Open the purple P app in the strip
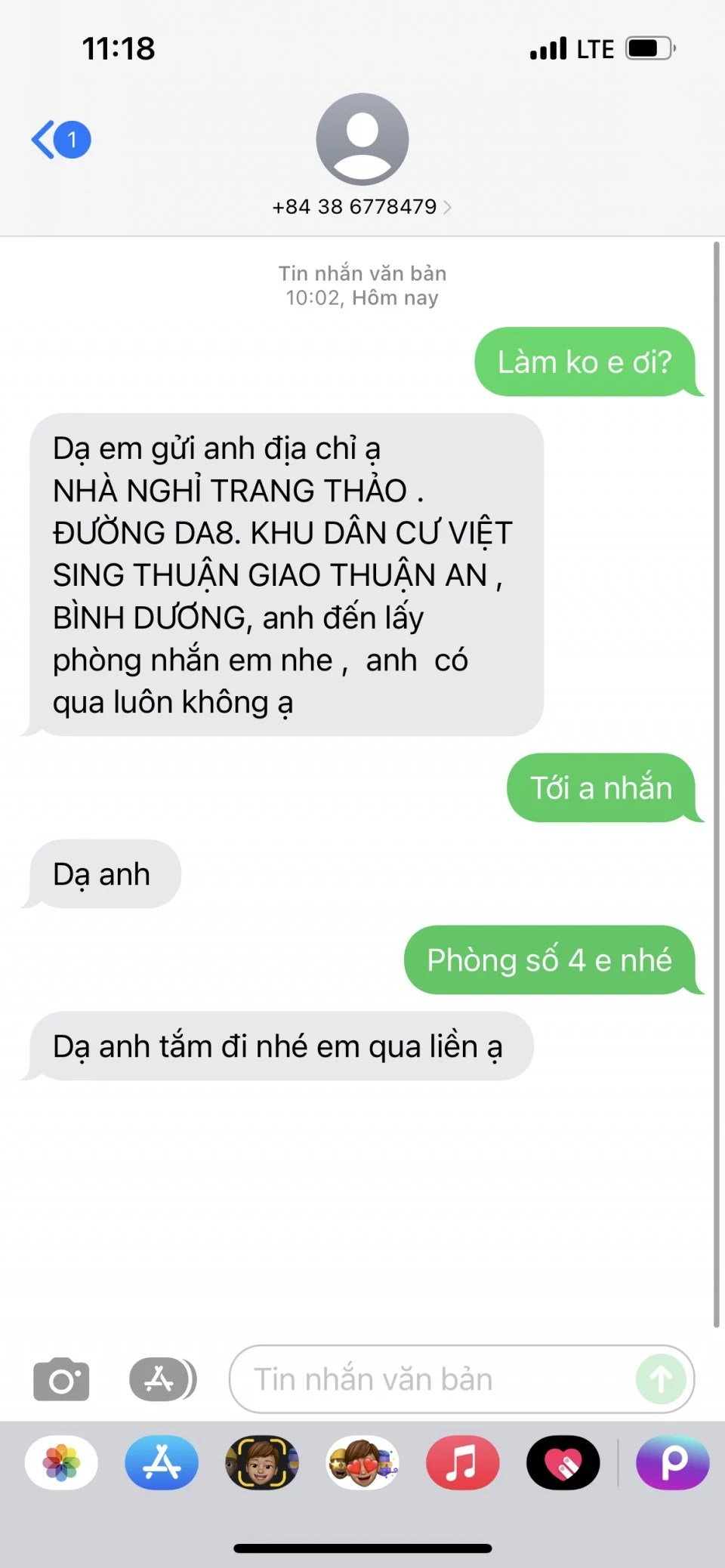The height and width of the screenshot is (1568, 725). click(672, 1462)
